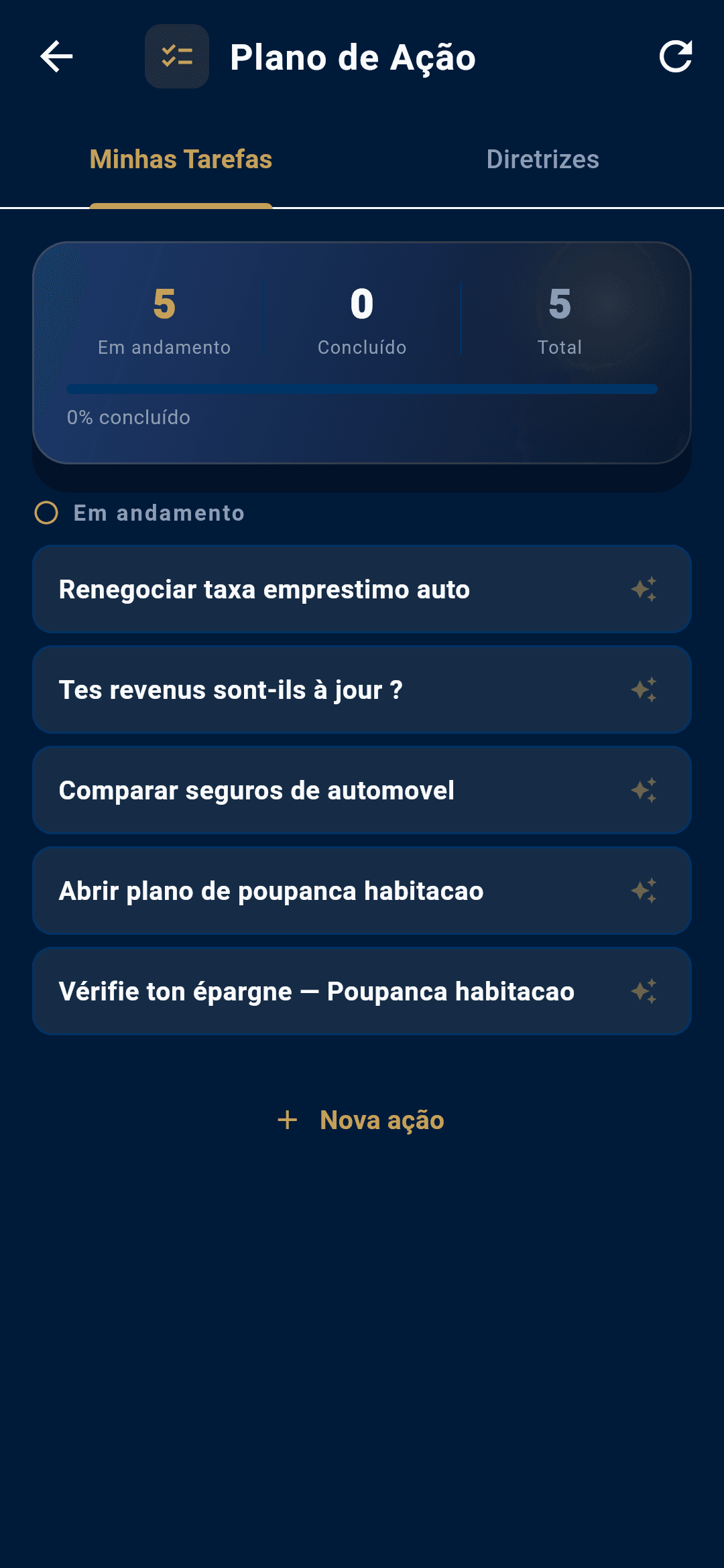Go back using the arrow icon
This screenshot has width=724, height=1568.
[56, 56]
